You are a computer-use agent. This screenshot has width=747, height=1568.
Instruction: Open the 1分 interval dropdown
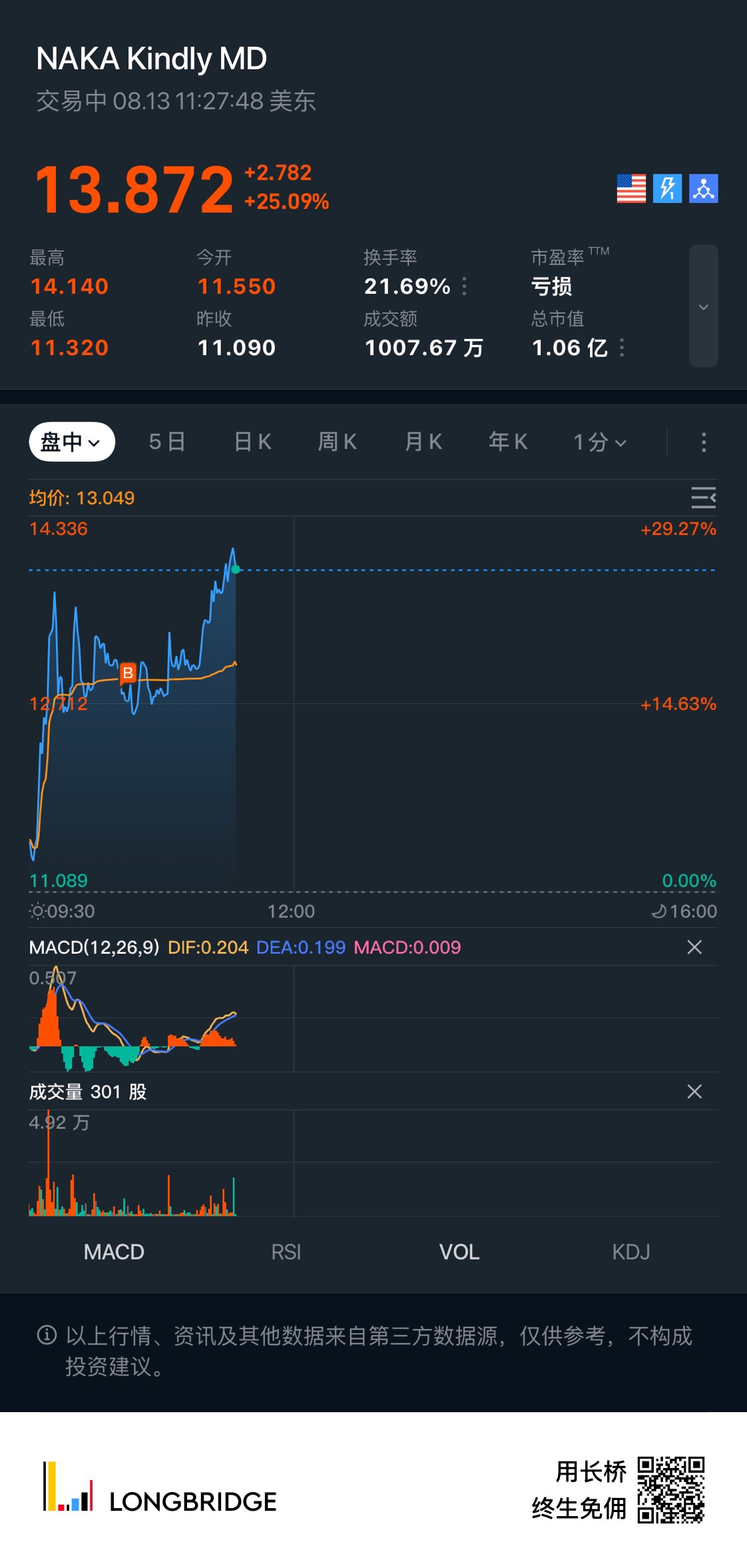(x=600, y=442)
